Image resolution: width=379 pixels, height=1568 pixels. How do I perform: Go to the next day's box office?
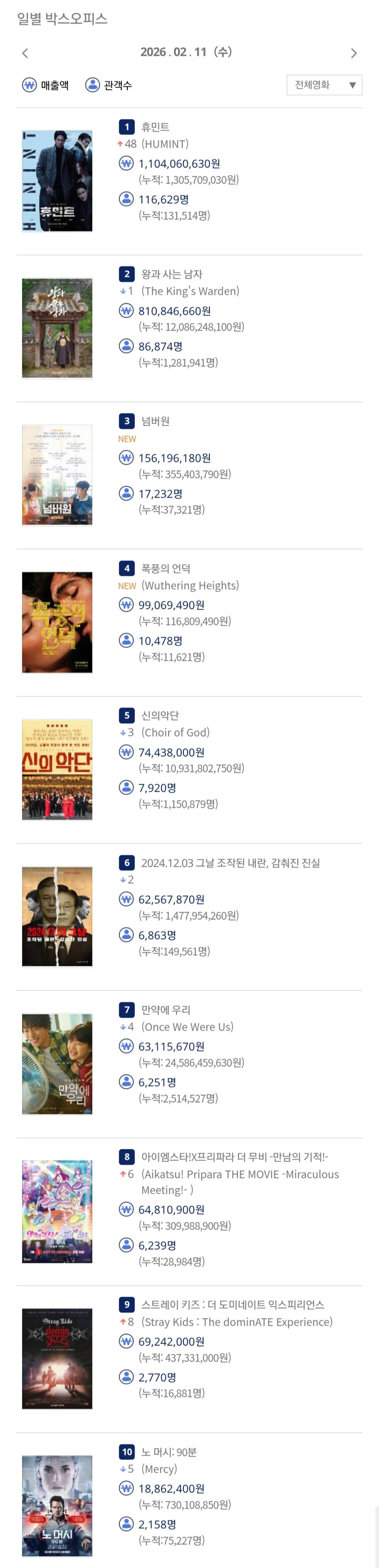353,54
